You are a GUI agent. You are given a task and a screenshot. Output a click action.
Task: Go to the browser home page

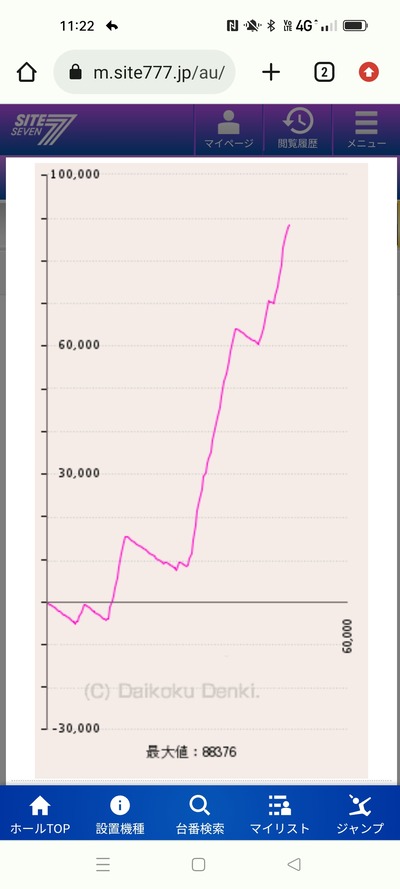click(27, 72)
